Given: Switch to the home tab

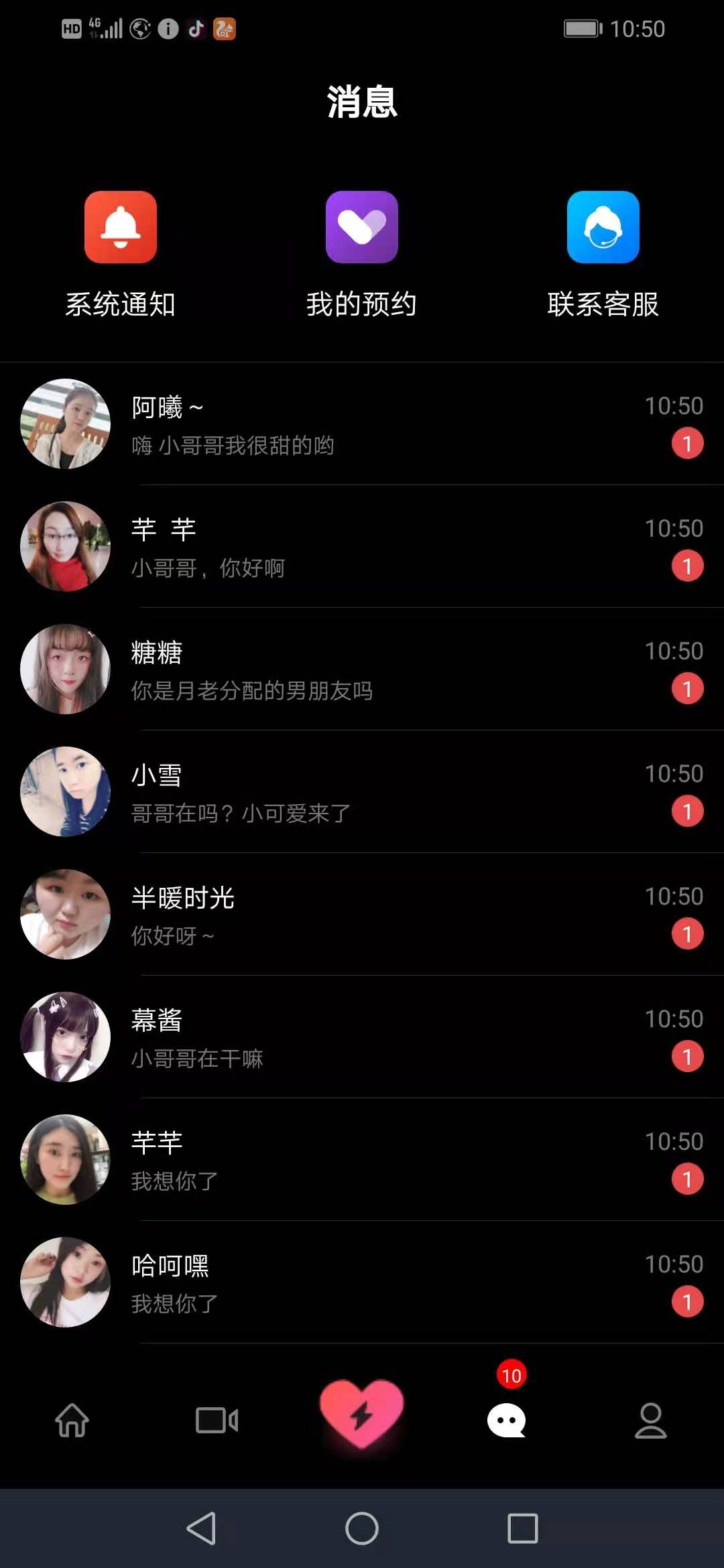Looking at the screenshot, I should tap(72, 1420).
